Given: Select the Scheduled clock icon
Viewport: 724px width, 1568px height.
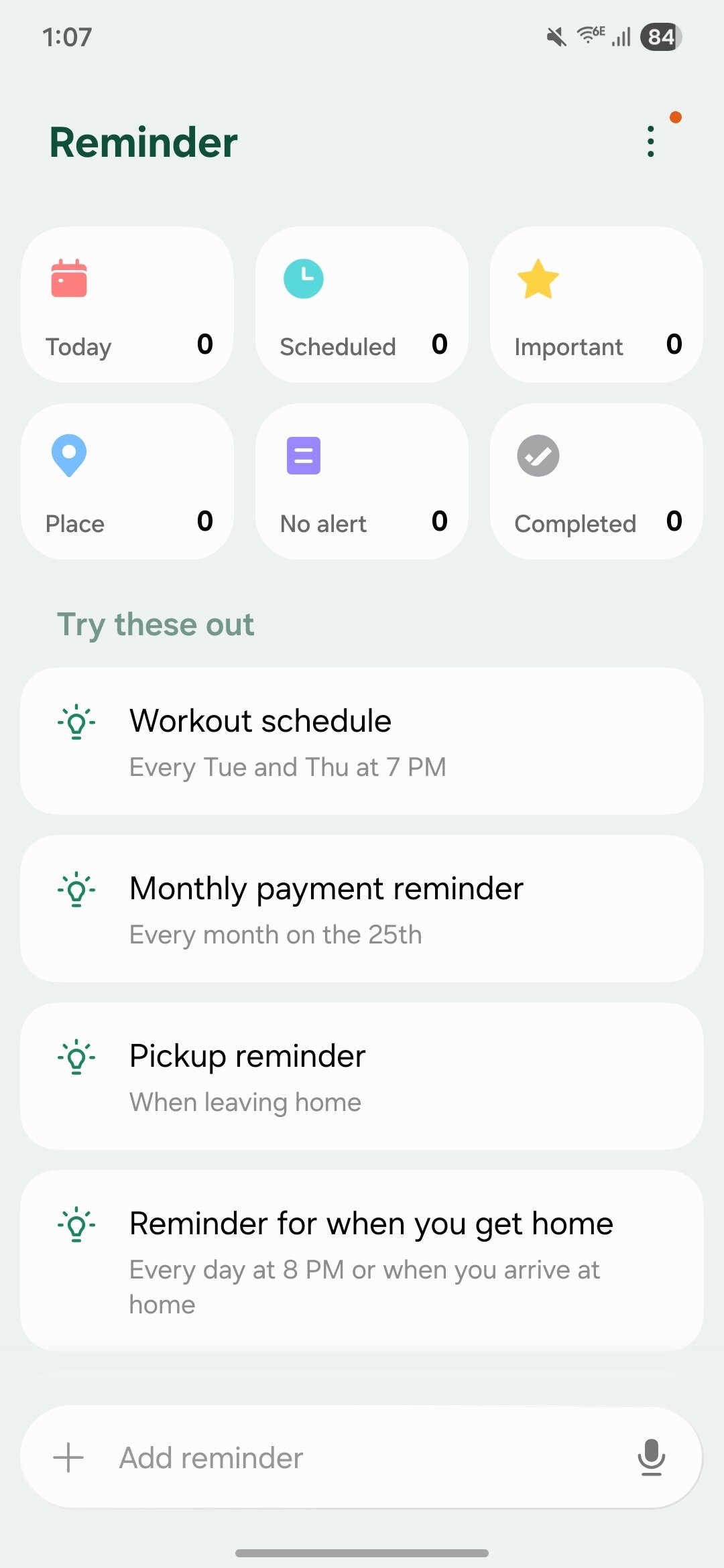Looking at the screenshot, I should (x=304, y=279).
